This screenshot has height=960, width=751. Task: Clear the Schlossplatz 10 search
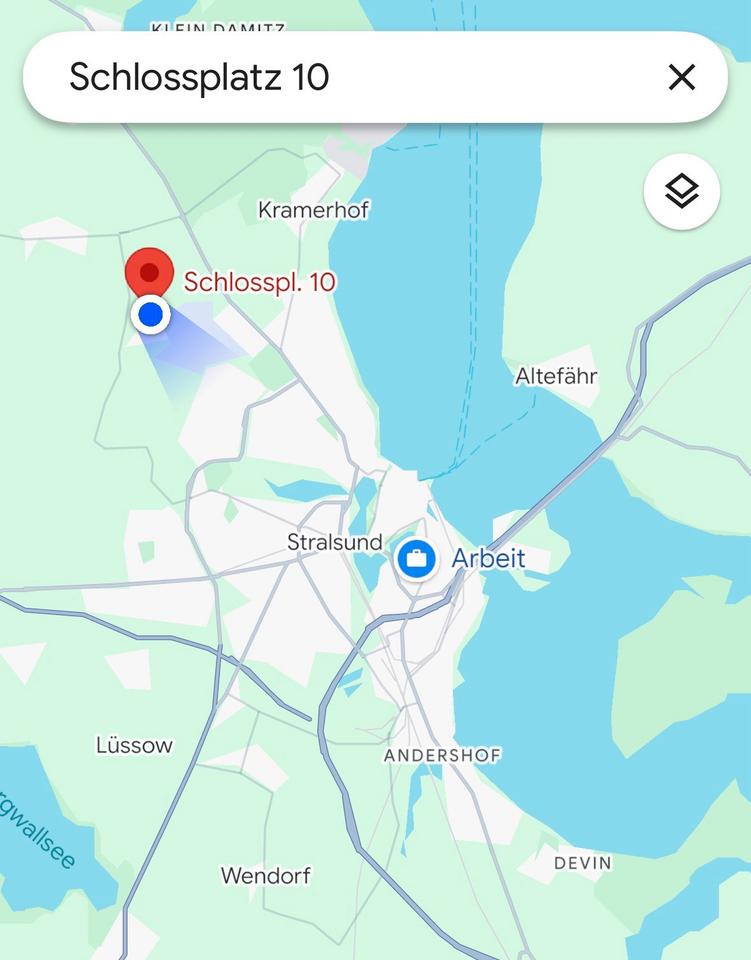[681, 77]
